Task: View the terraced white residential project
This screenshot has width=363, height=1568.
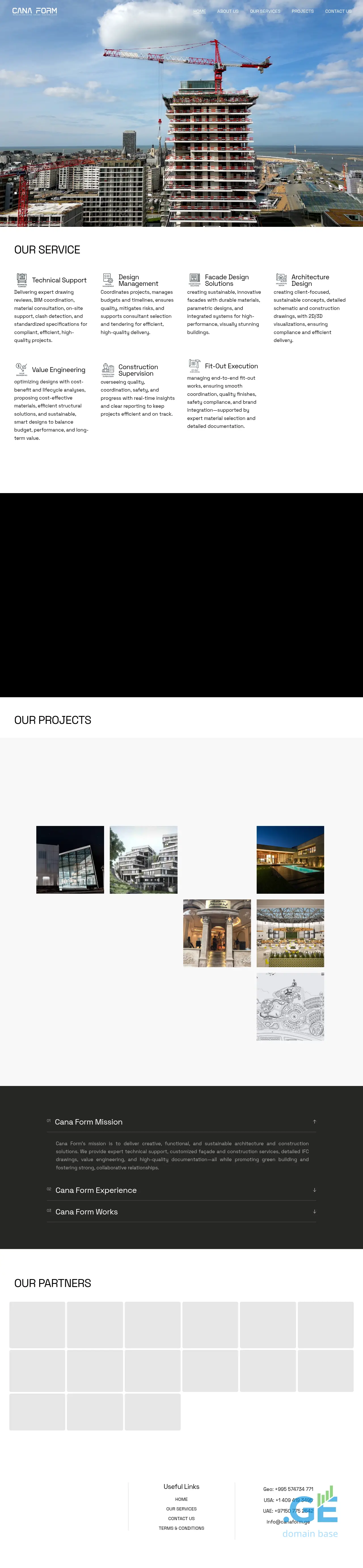Action: point(144,859)
